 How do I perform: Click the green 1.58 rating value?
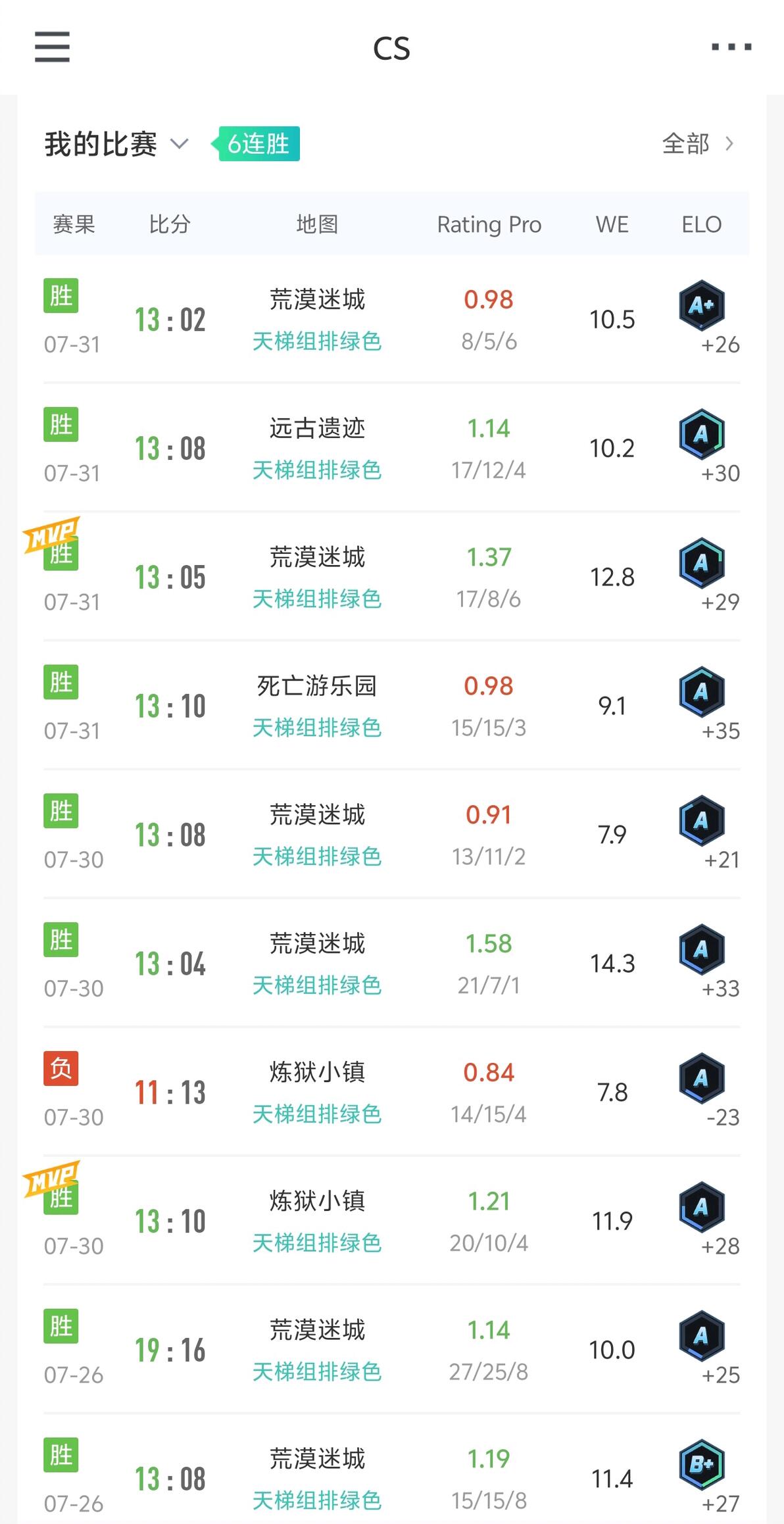click(489, 943)
